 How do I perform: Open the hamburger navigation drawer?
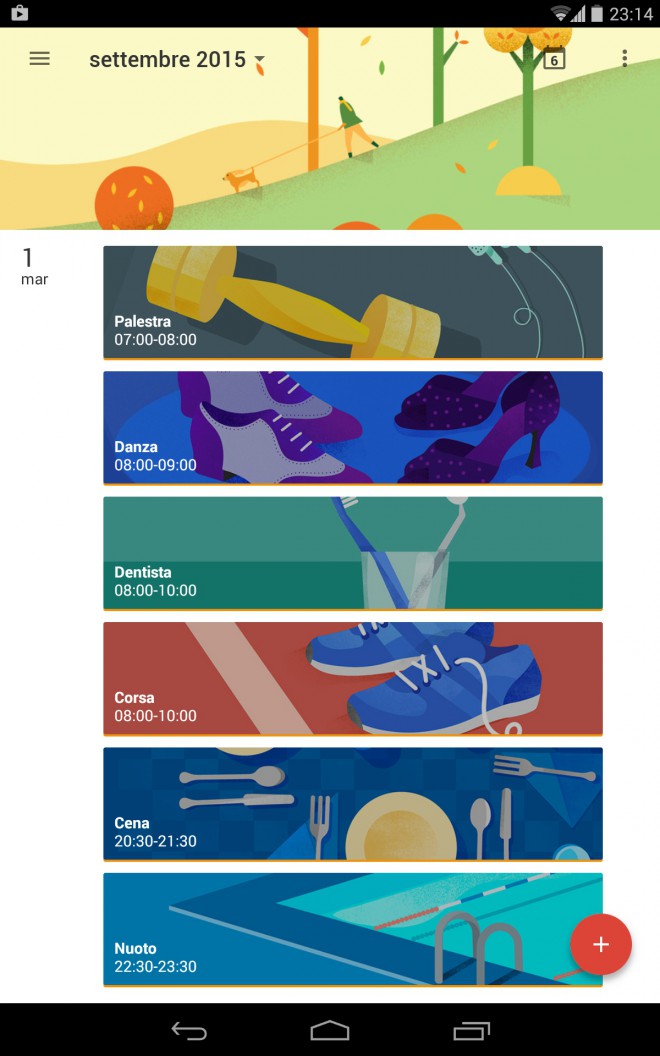tap(40, 59)
